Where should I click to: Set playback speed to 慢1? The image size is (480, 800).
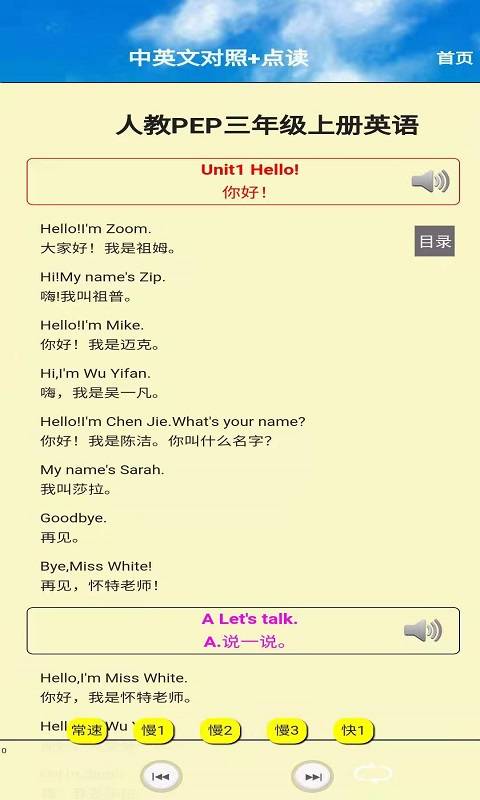154,730
